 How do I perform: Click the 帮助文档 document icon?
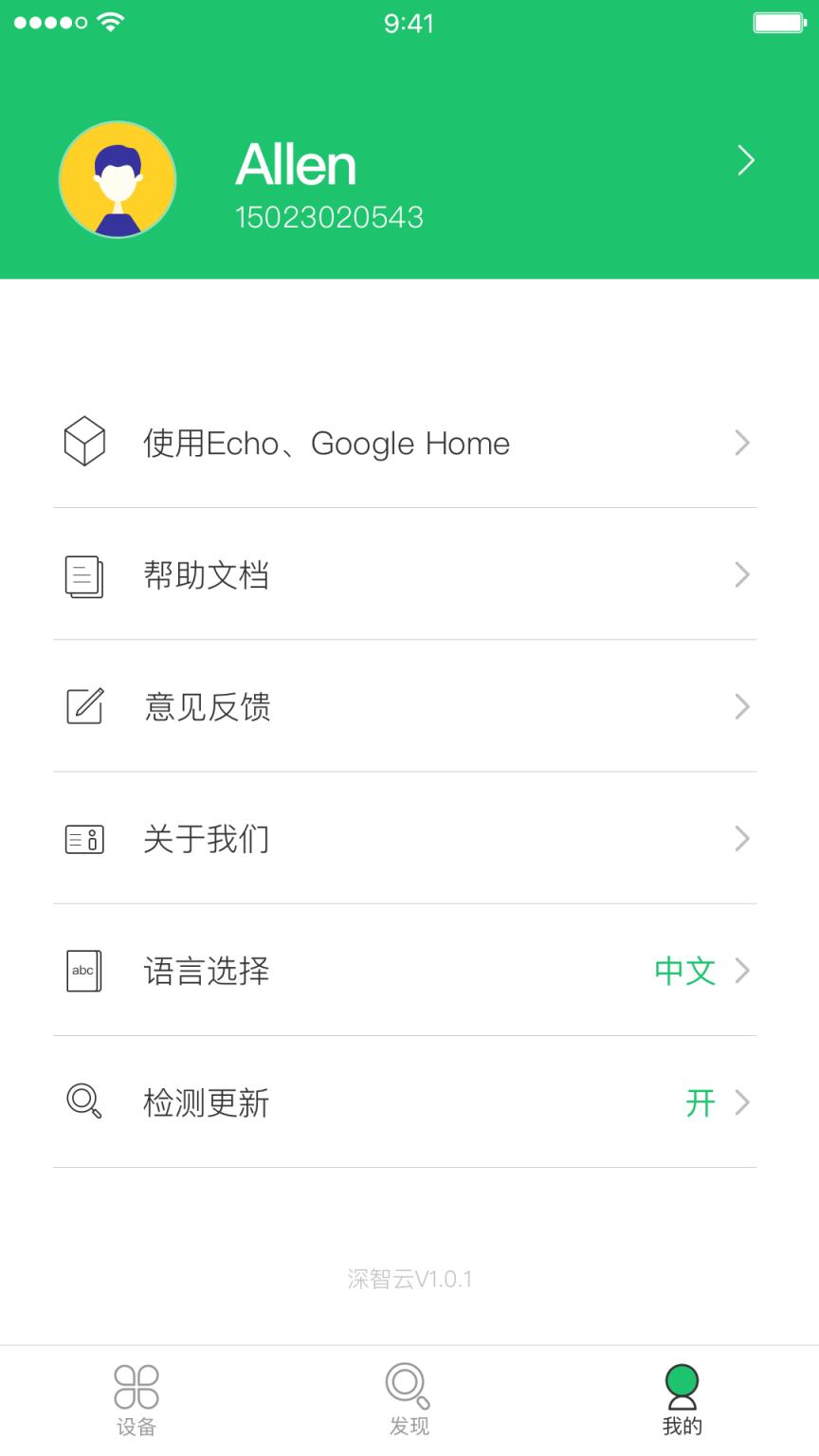tap(84, 574)
